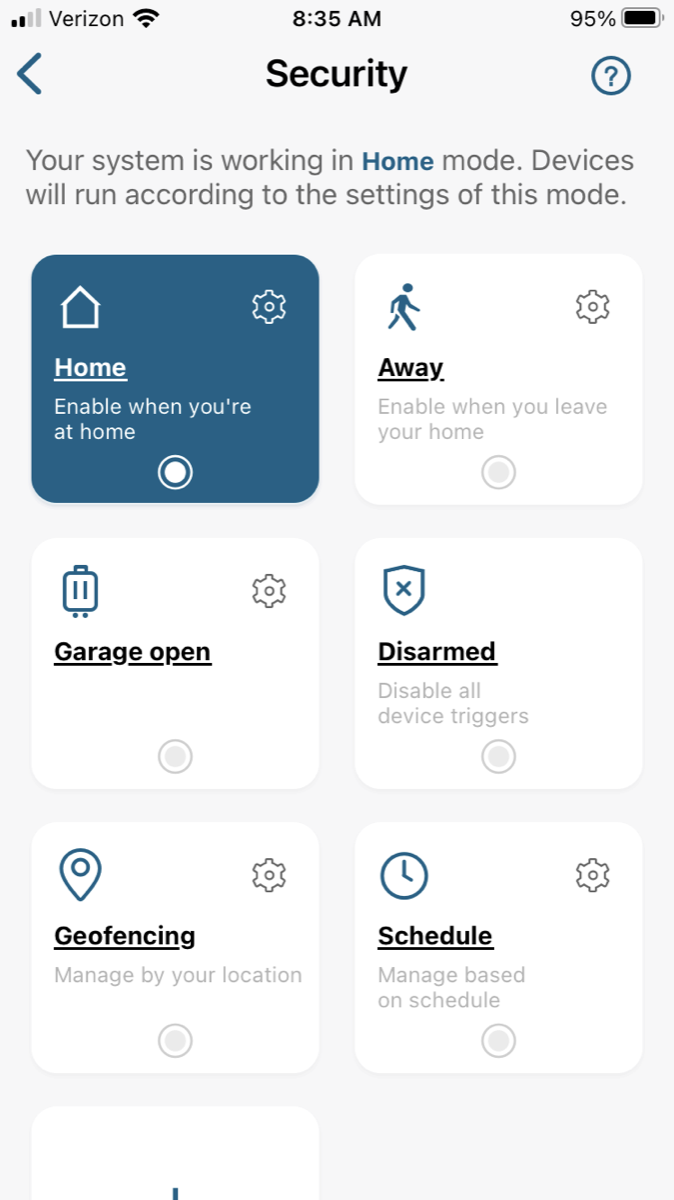Open the Schedule link
The height and width of the screenshot is (1200, 674).
coord(435,936)
